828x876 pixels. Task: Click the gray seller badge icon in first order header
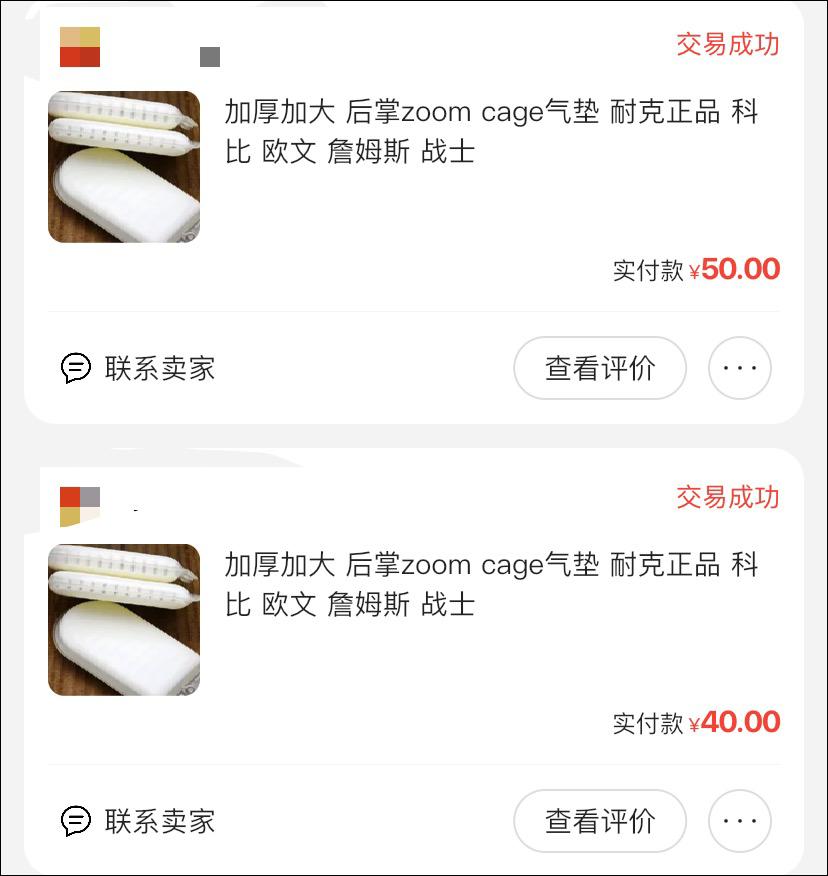click(209, 57)
